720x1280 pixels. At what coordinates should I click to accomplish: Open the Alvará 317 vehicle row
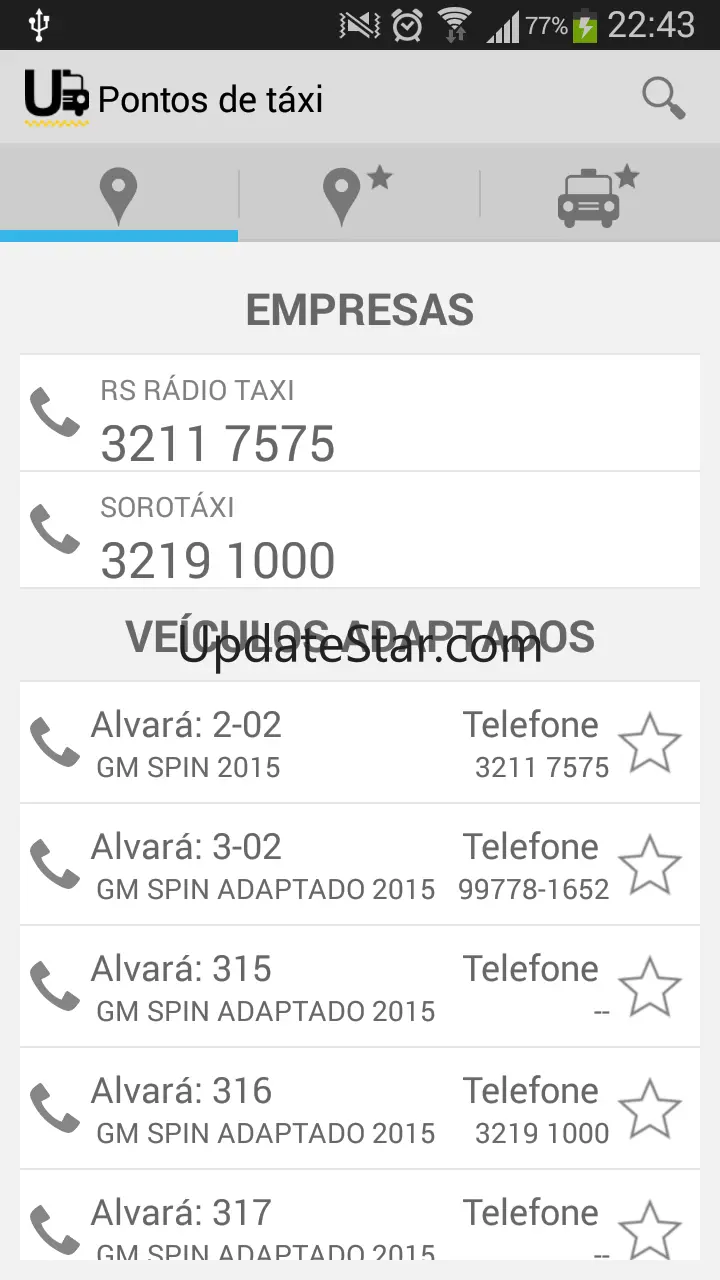[x=320, y=1225]
